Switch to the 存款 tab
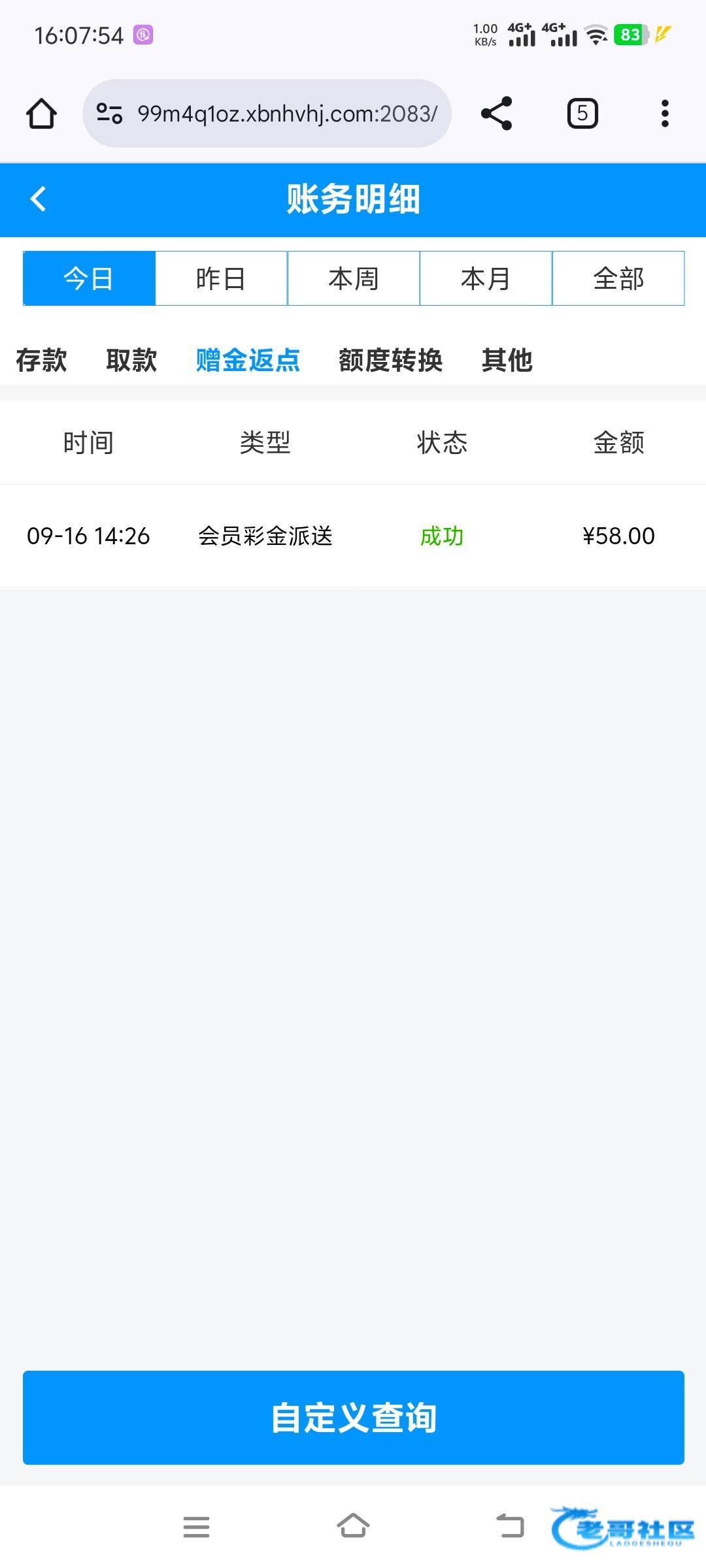The height and width of the screenshot is (1568, 706). [x=41, y=360]
